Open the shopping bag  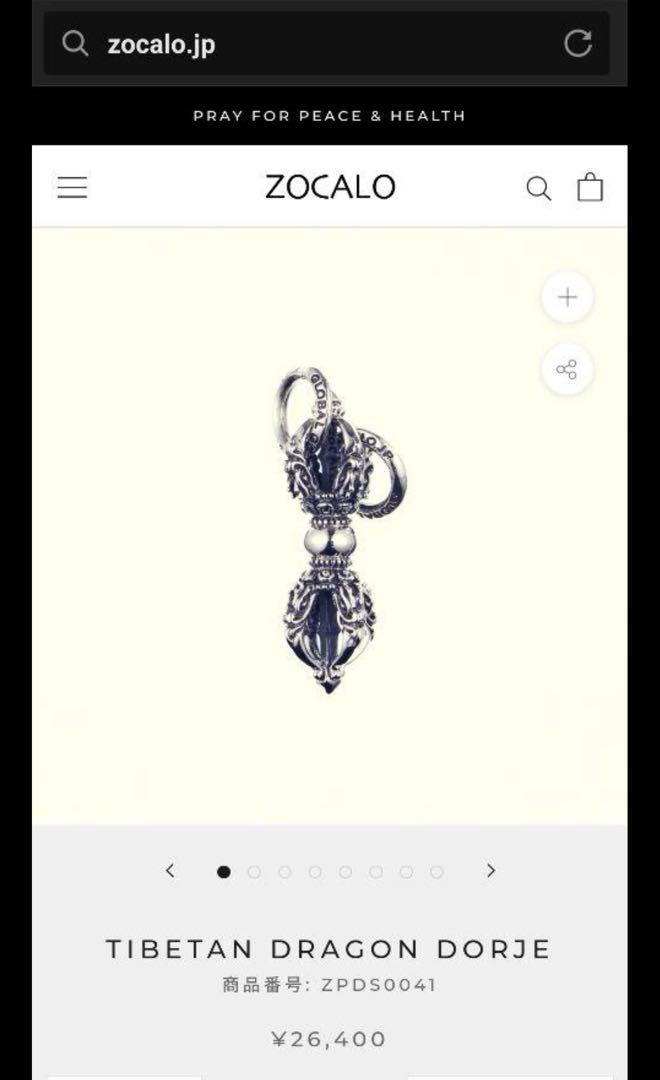click(590, 187)
